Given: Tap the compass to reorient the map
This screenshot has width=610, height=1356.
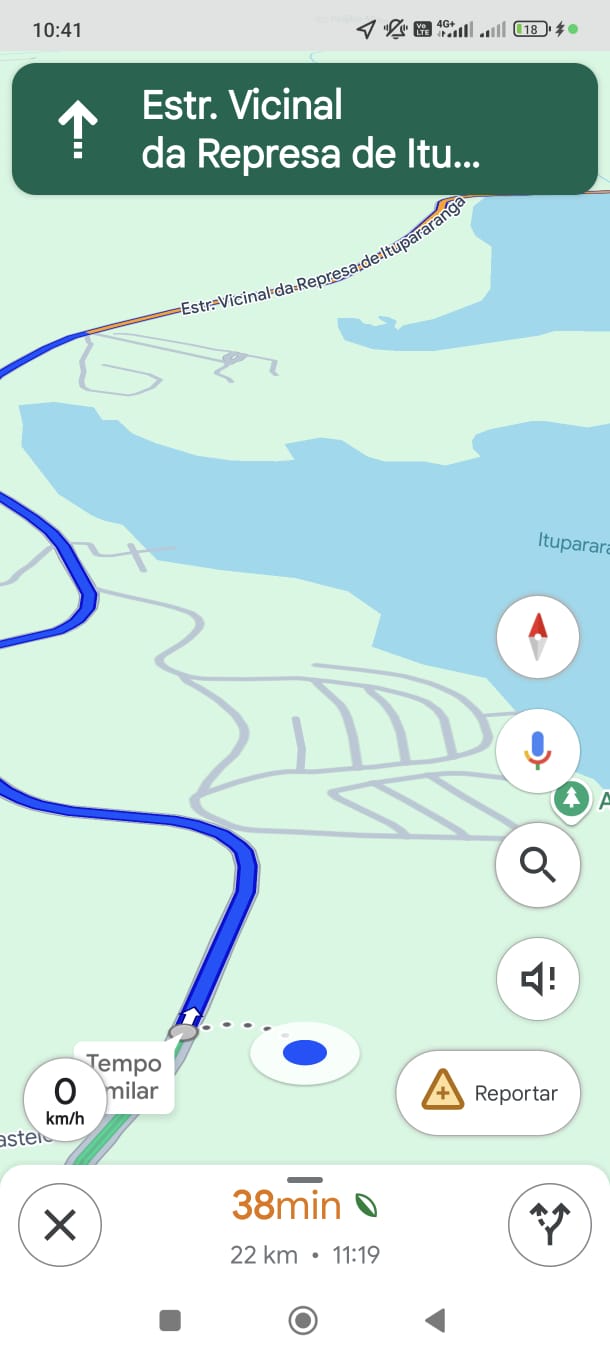Looking at the screenshot, I should (538, 637).
